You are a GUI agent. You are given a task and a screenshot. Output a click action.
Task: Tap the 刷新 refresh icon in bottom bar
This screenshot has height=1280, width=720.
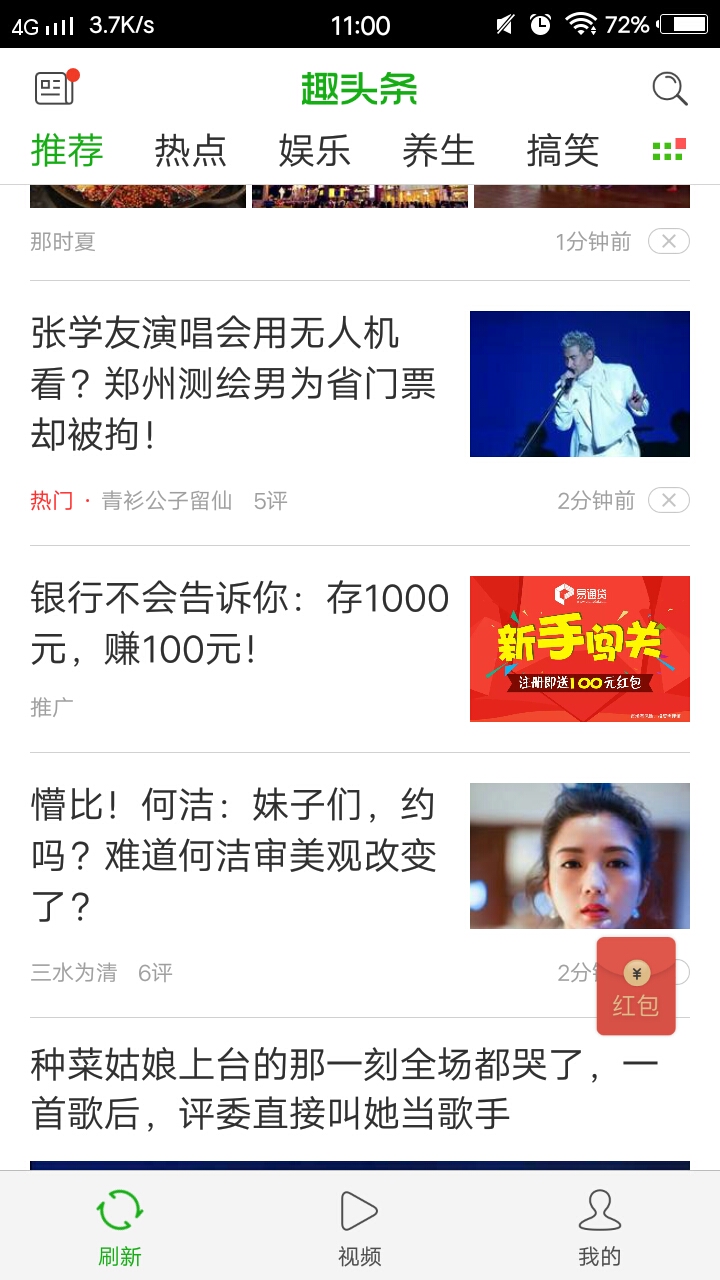click(x=120, y=1211)
